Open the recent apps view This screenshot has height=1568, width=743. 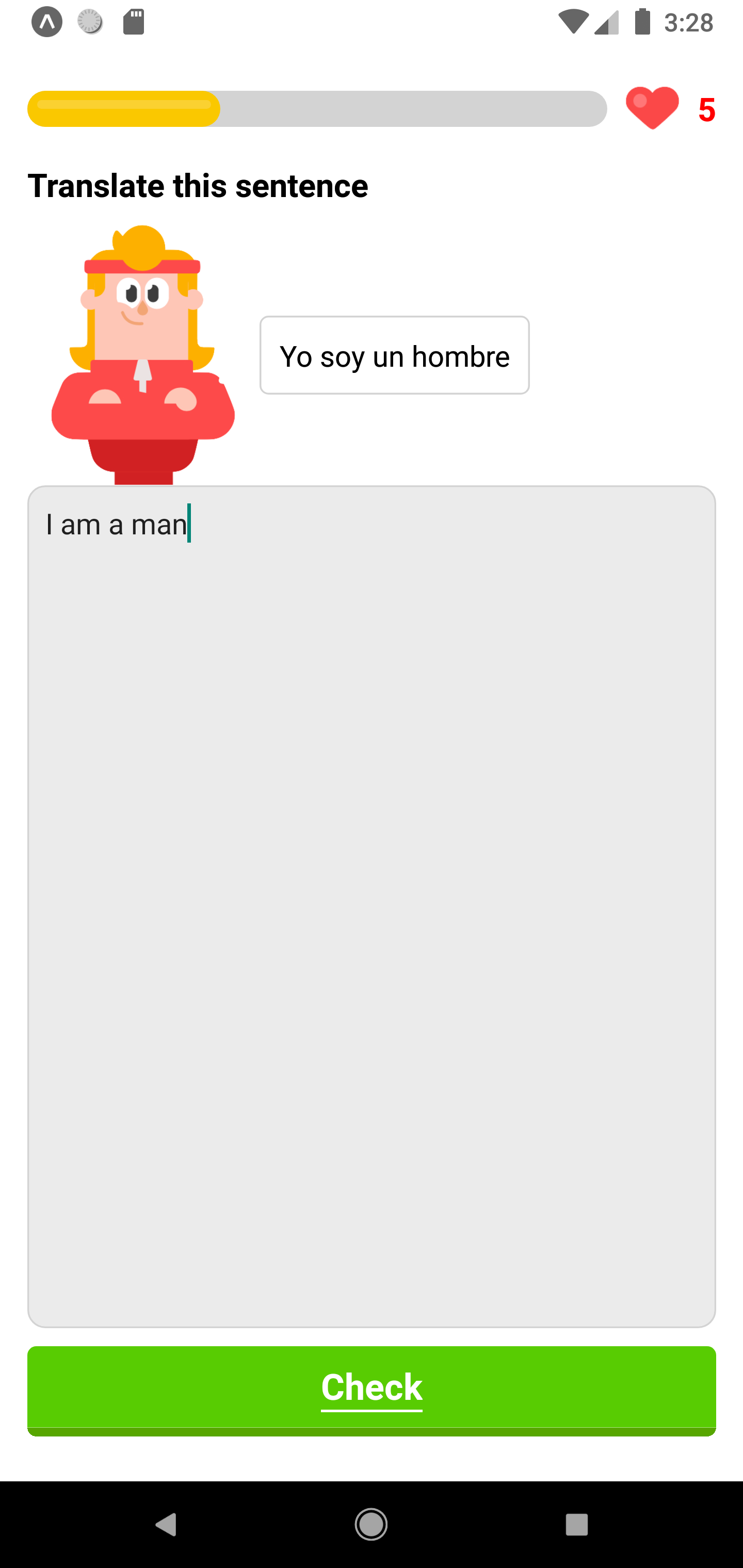tap(576, 1525)
